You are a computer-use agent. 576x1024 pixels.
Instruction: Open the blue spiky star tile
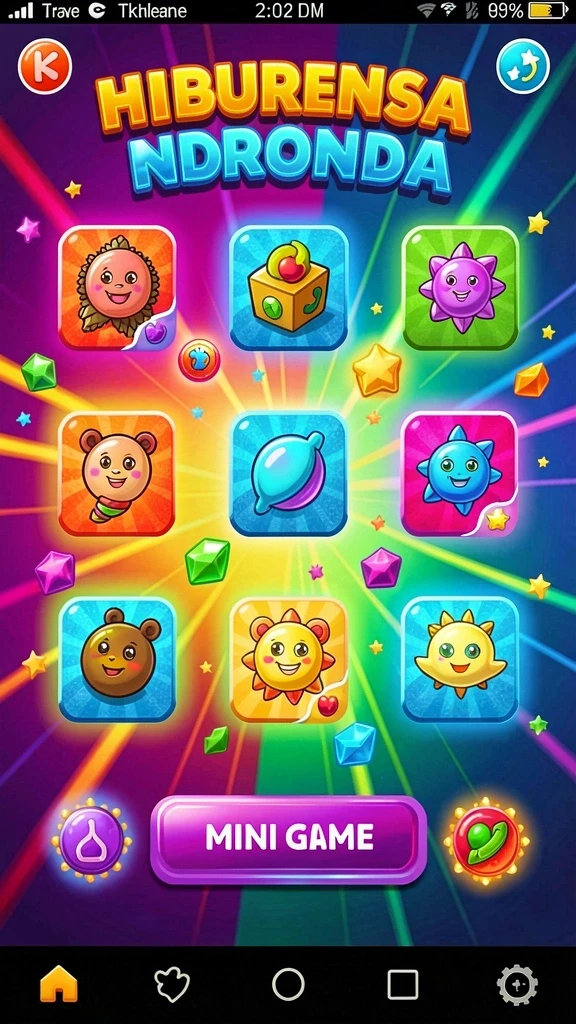click(459, 473)
